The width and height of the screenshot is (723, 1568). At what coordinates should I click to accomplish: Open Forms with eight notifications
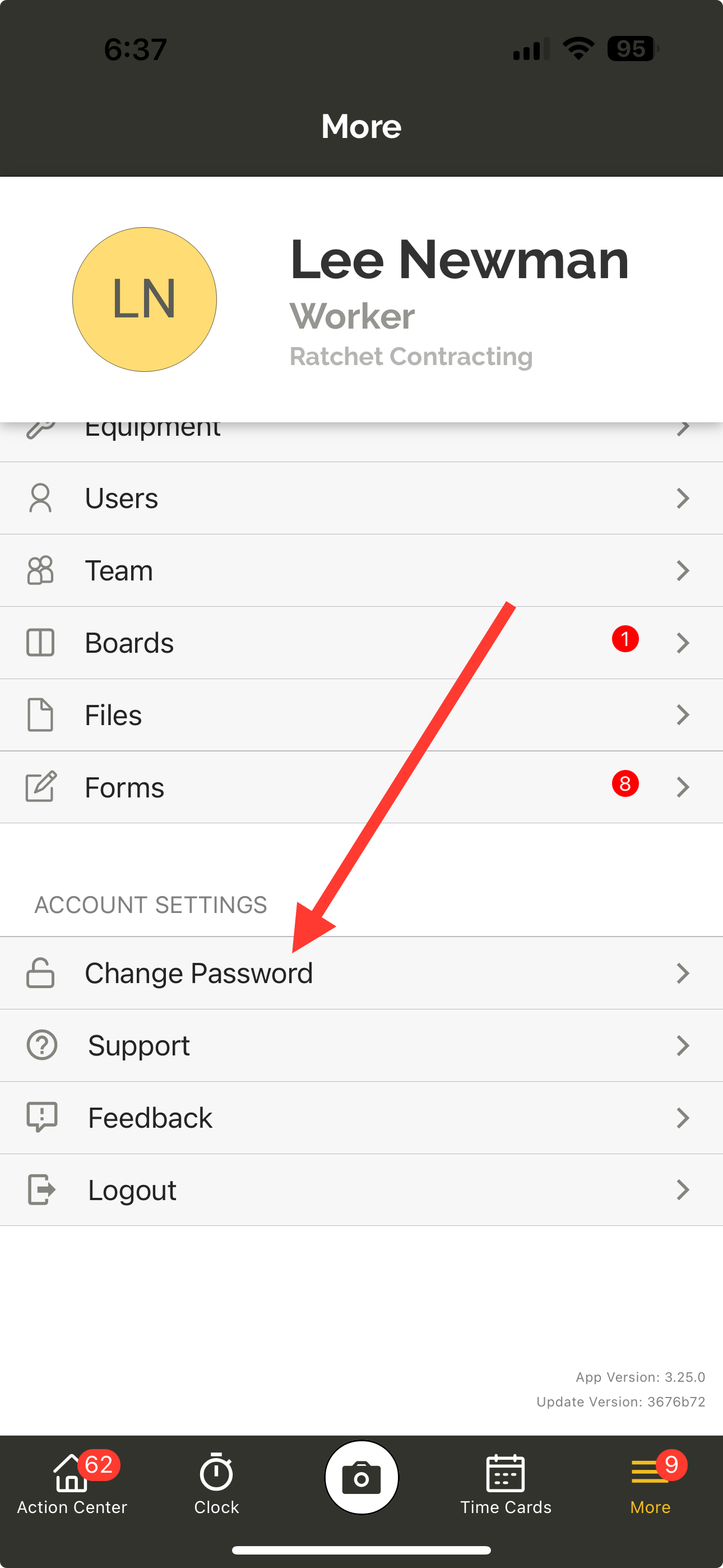361,787
